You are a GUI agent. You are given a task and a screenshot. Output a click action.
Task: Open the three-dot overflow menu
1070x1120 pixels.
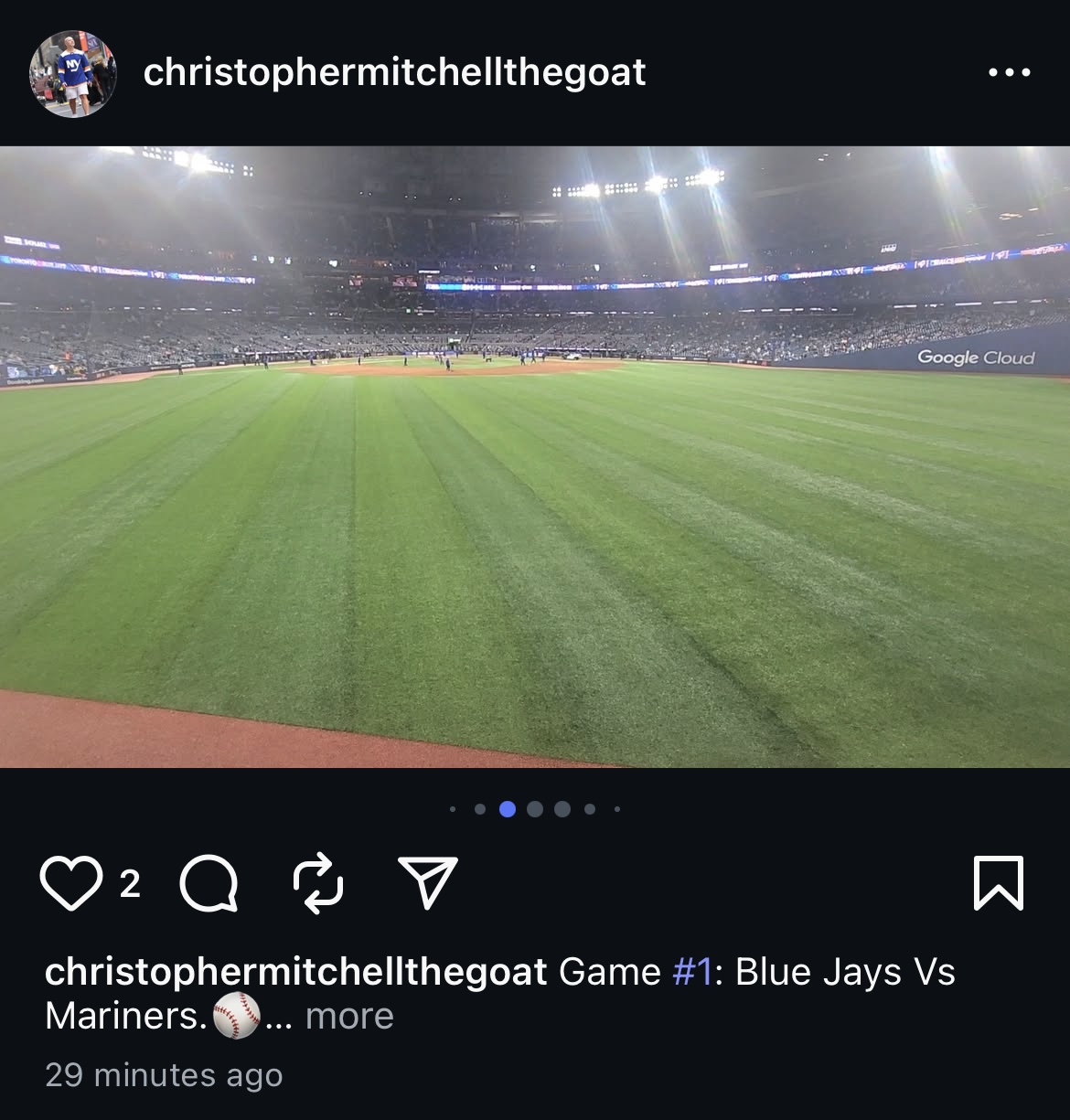click(x=1010, y=72)
